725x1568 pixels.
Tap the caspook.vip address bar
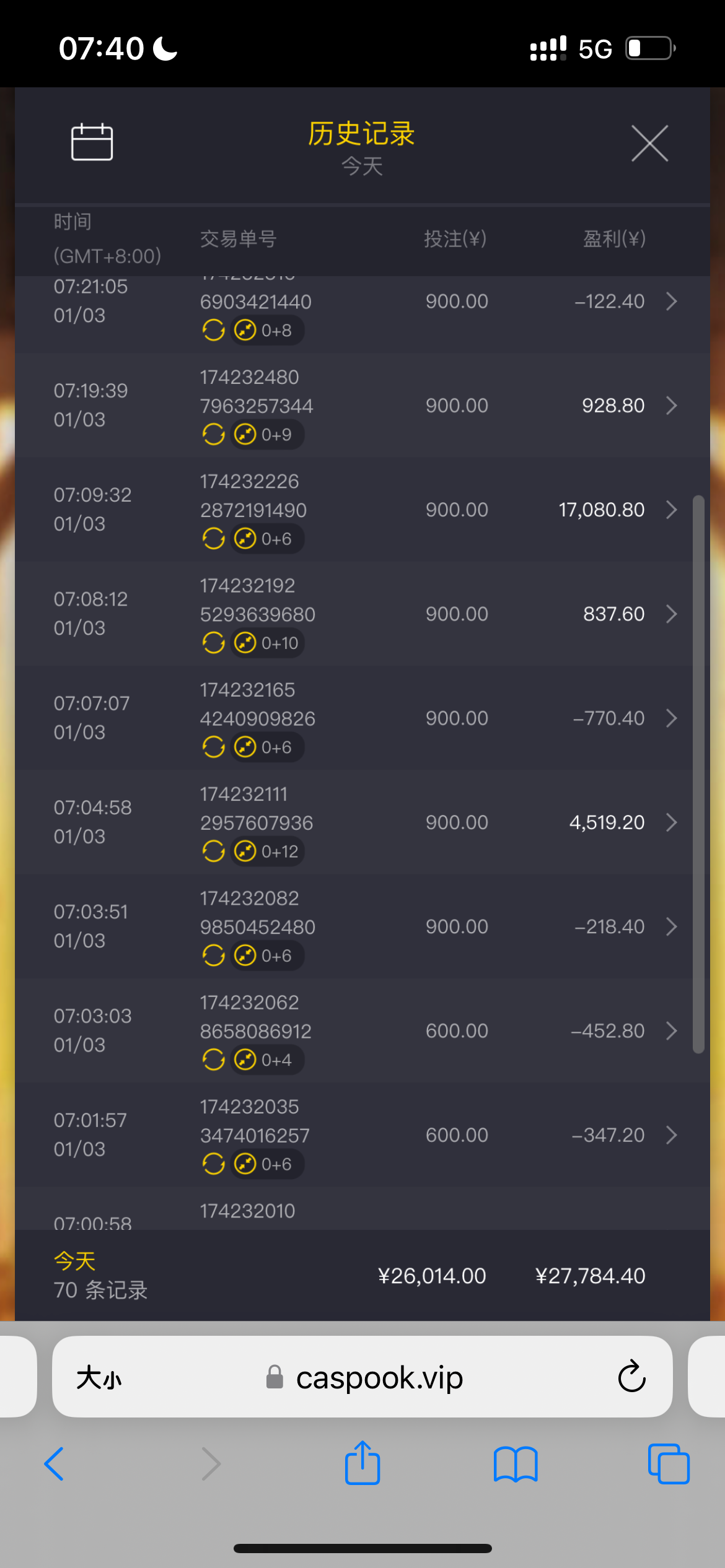[378, 1378]
